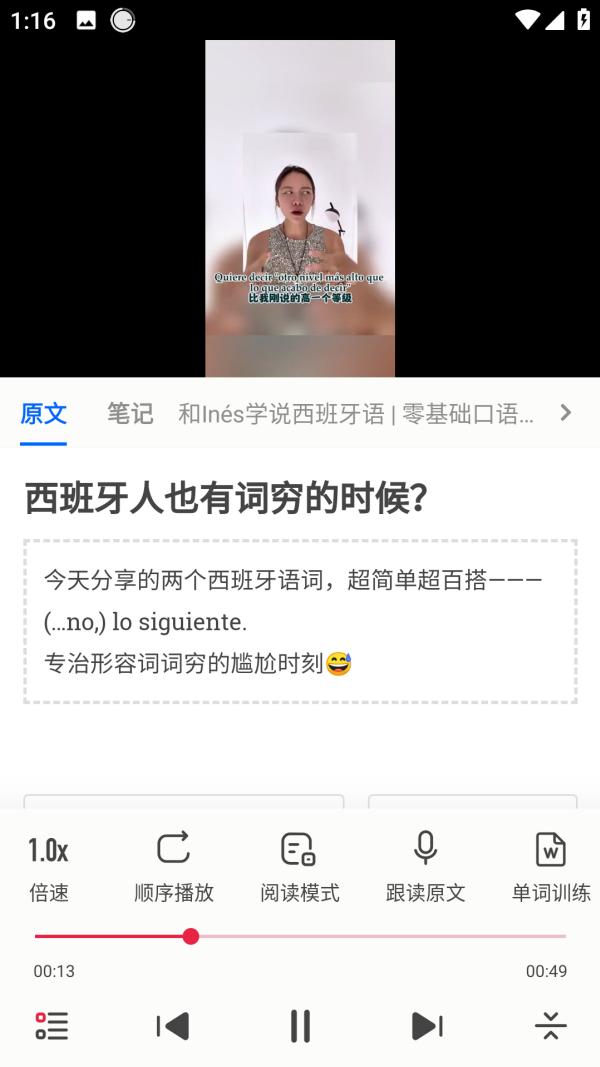
Task: Enter 阅读模式 reading mode
Action: pos(299,866)
